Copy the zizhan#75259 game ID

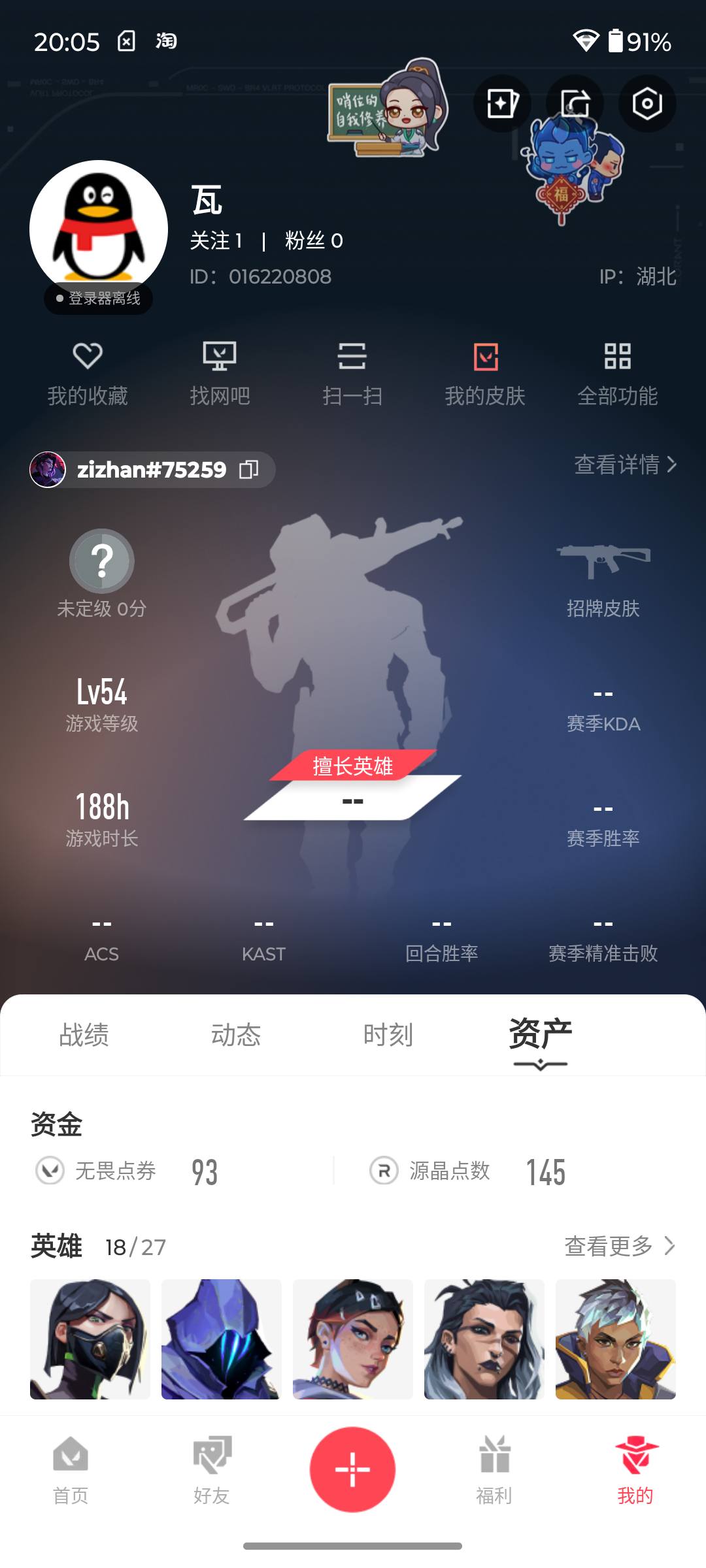250,469
